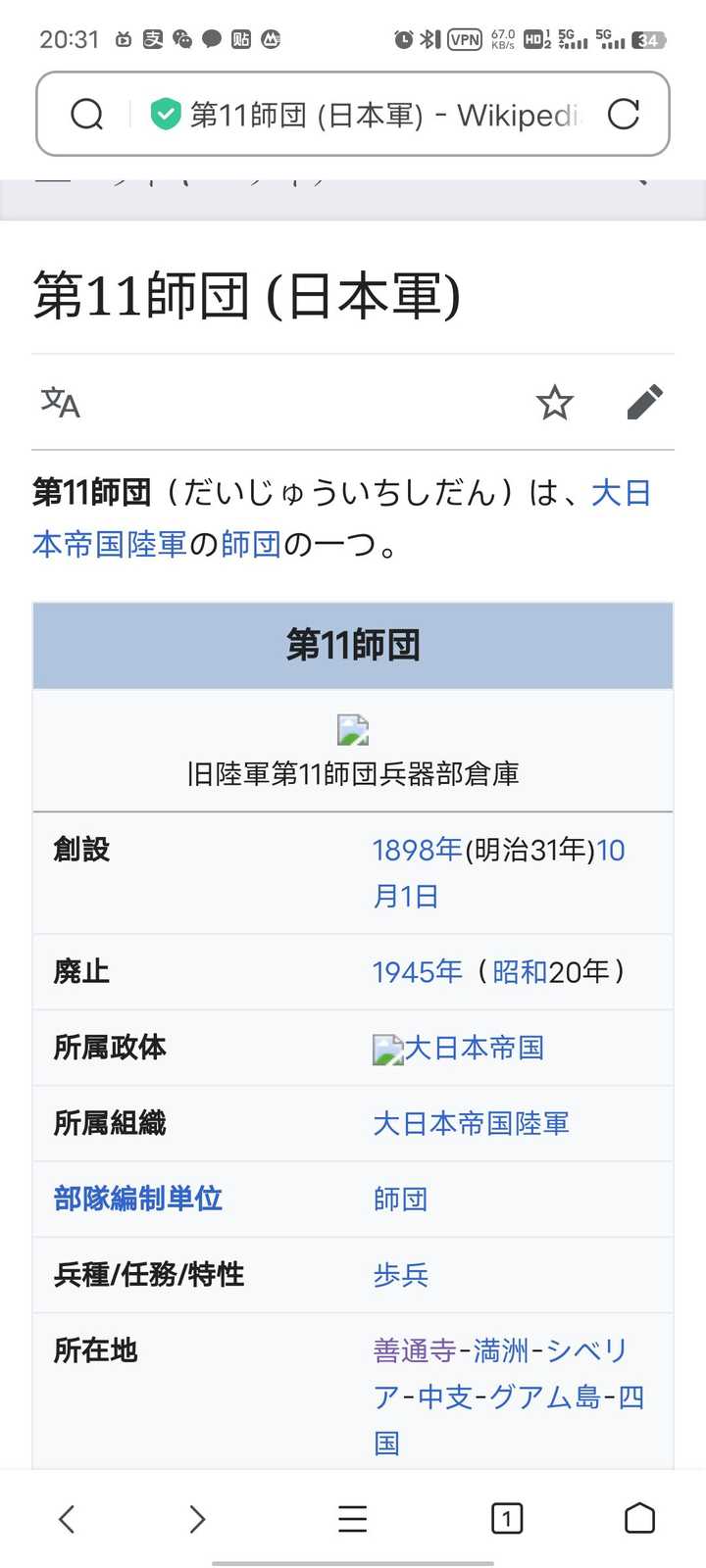Viewport: 706px width, 1568px height.
Task: Open the 1945年 link
Action: pyautogui.click(x=417, y=972)
